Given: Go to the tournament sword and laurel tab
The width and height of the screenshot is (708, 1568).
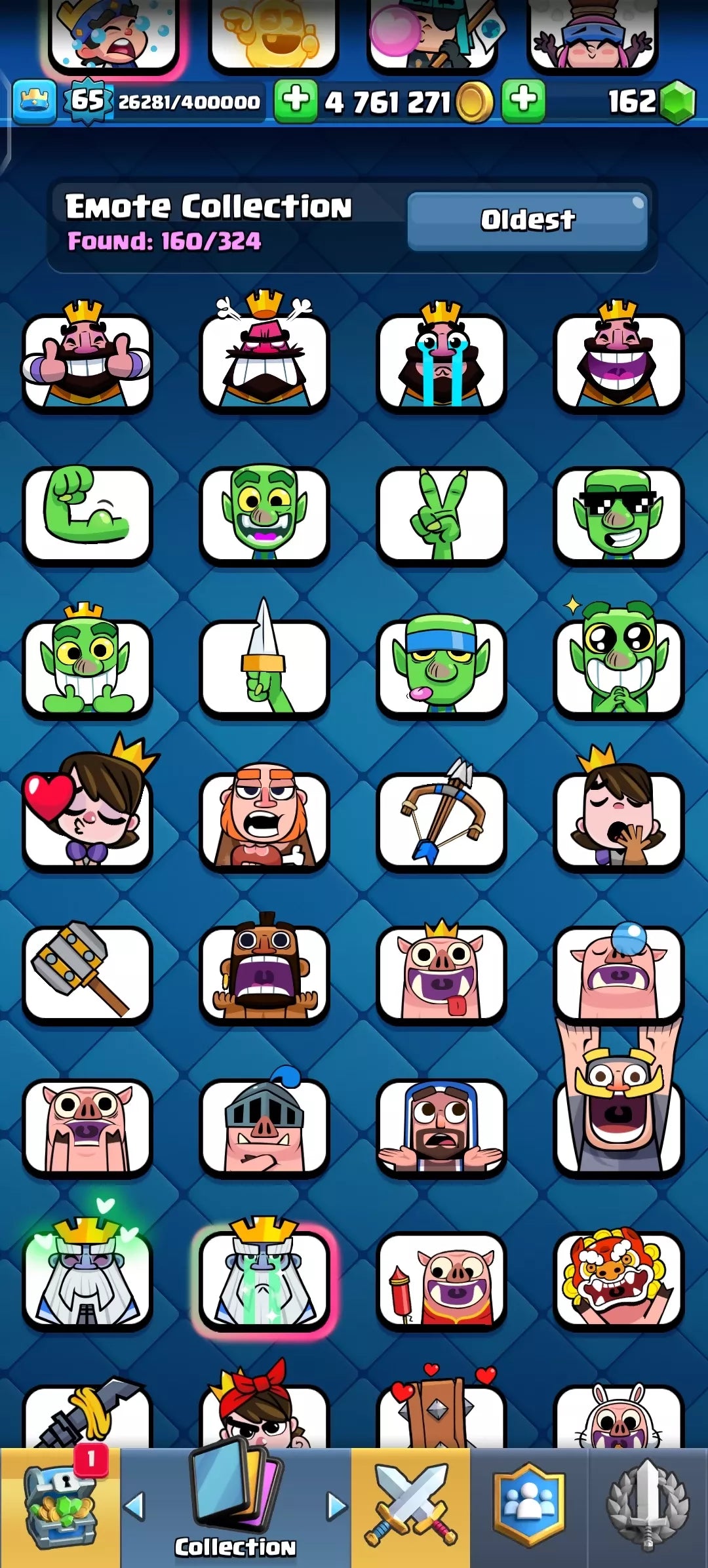Looking at the screenshot, I should click(648, 1506).
